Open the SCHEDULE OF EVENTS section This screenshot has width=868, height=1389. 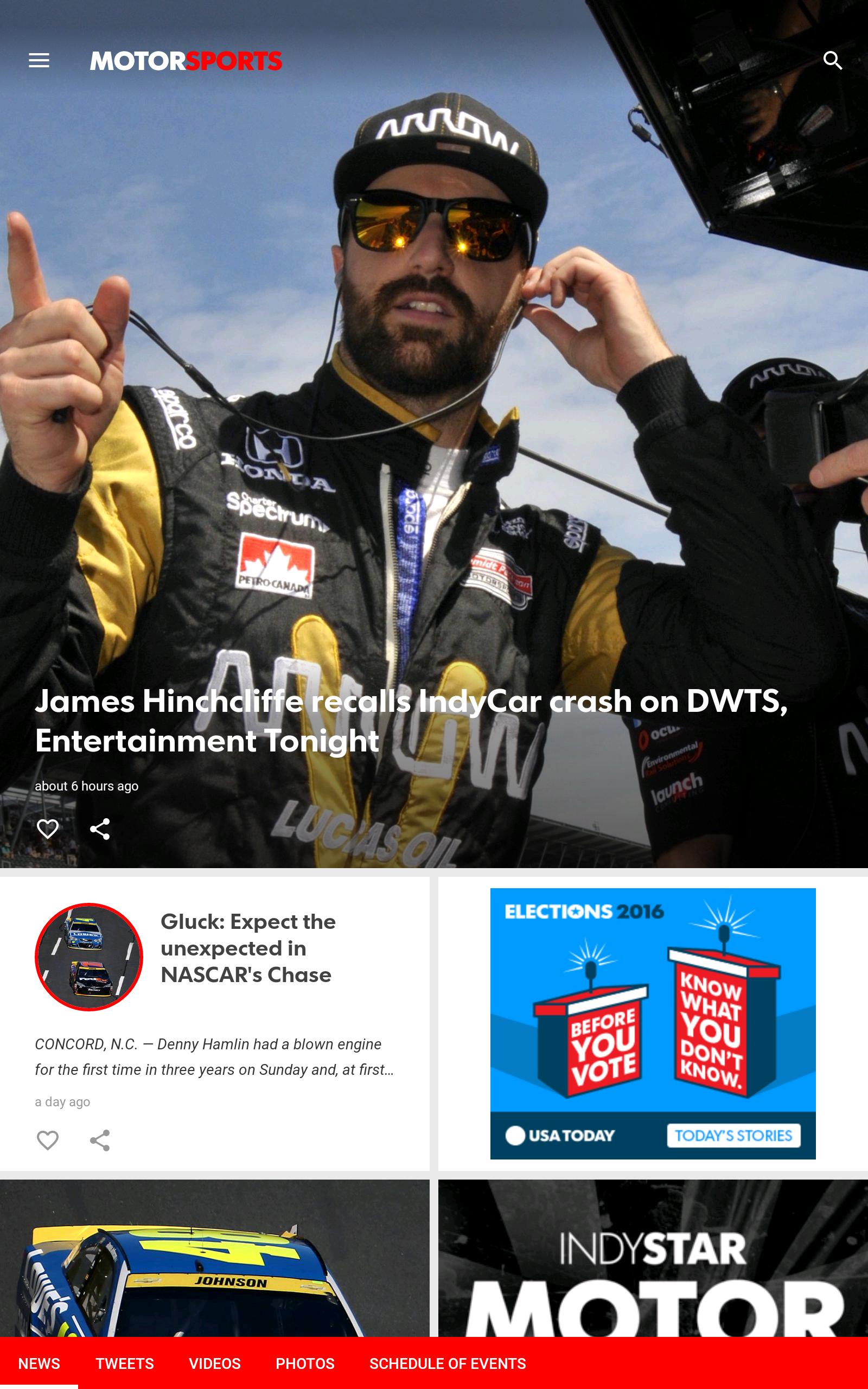tap(447, 1363)
